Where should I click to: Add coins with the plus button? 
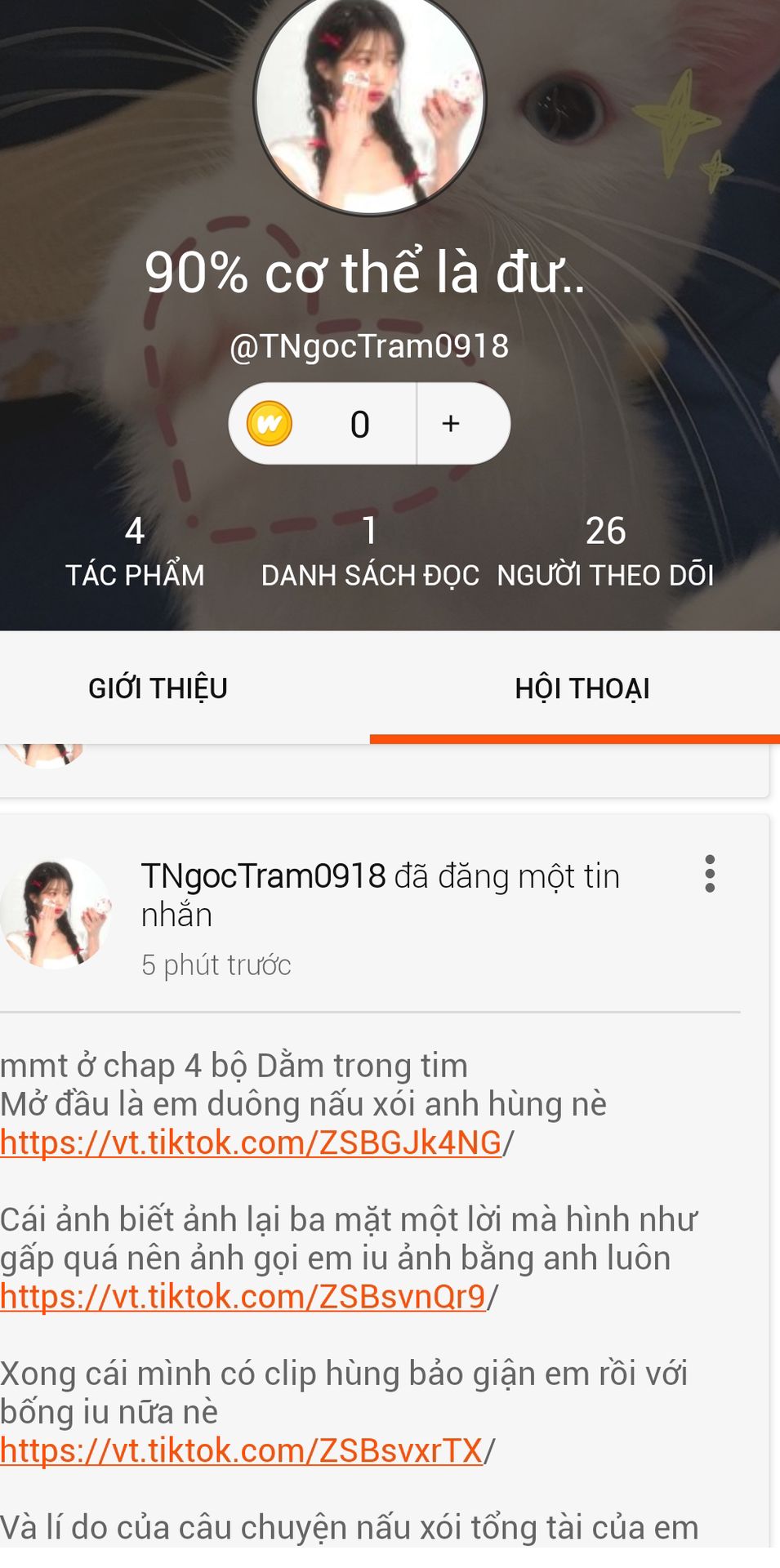coord(452,424)
